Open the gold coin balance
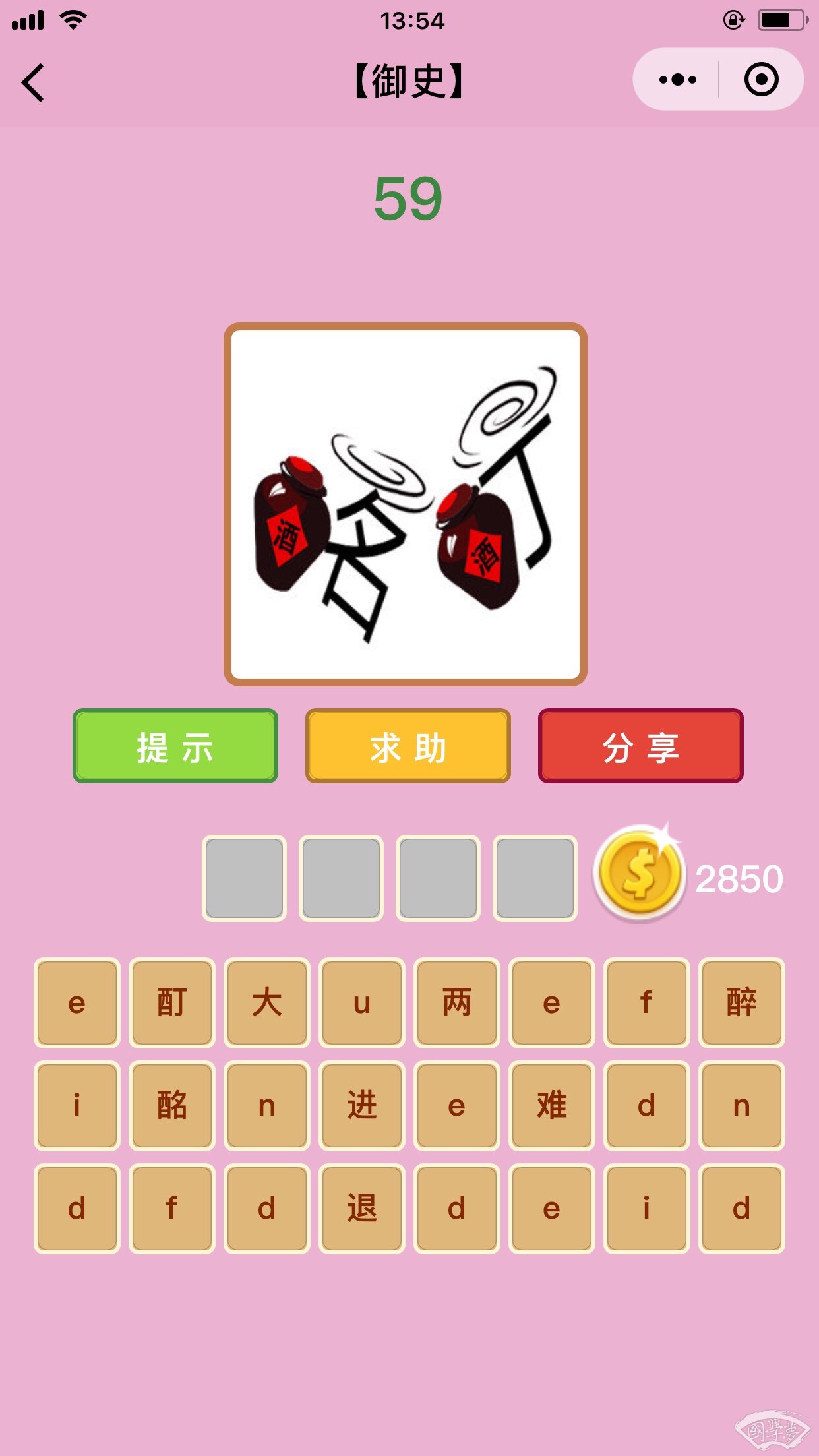The image size is (819, 1456). click(640, 874)
